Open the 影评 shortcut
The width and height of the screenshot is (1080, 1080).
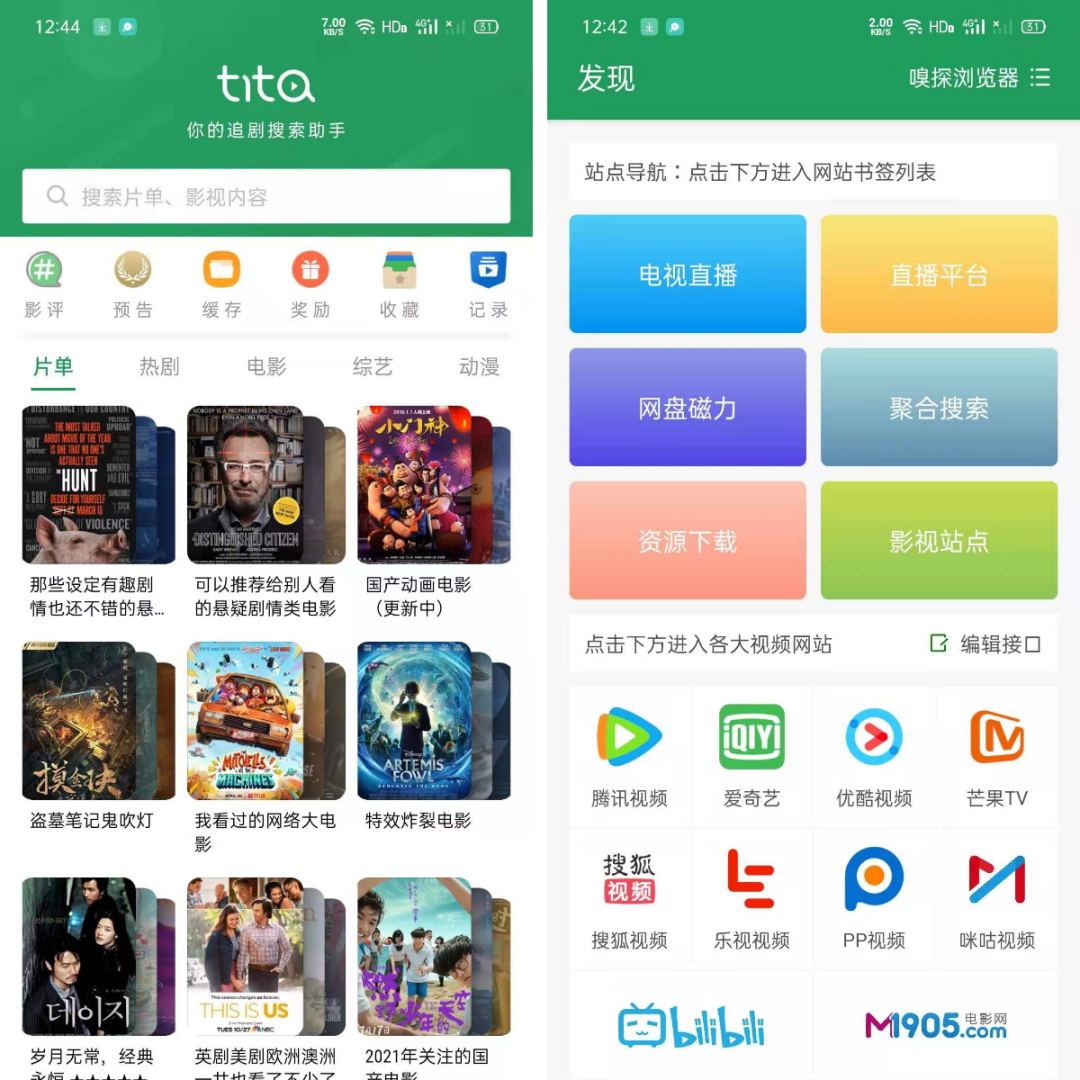tap(44, 285)
